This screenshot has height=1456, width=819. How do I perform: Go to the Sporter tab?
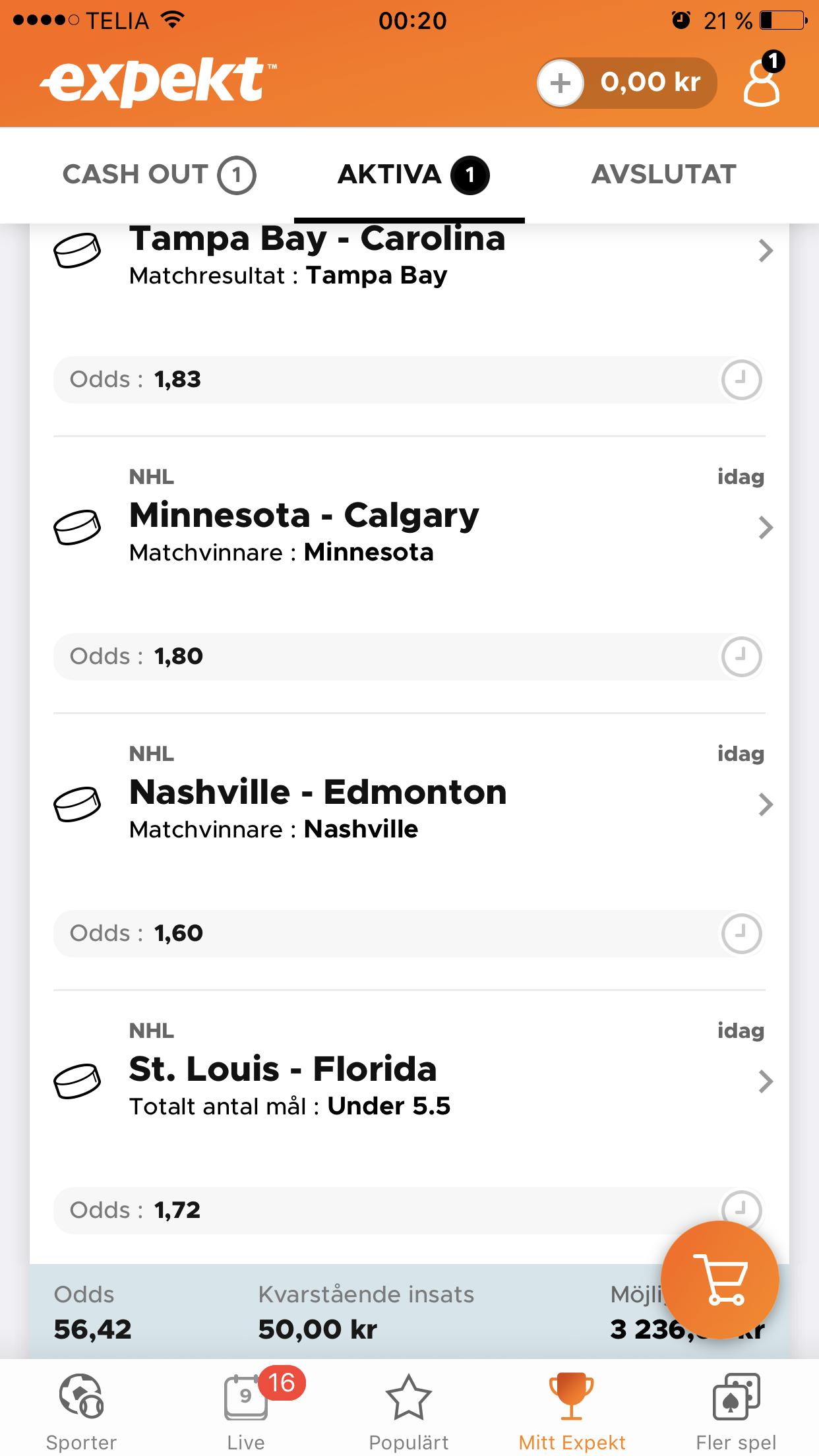click(x=82, y=1411)
